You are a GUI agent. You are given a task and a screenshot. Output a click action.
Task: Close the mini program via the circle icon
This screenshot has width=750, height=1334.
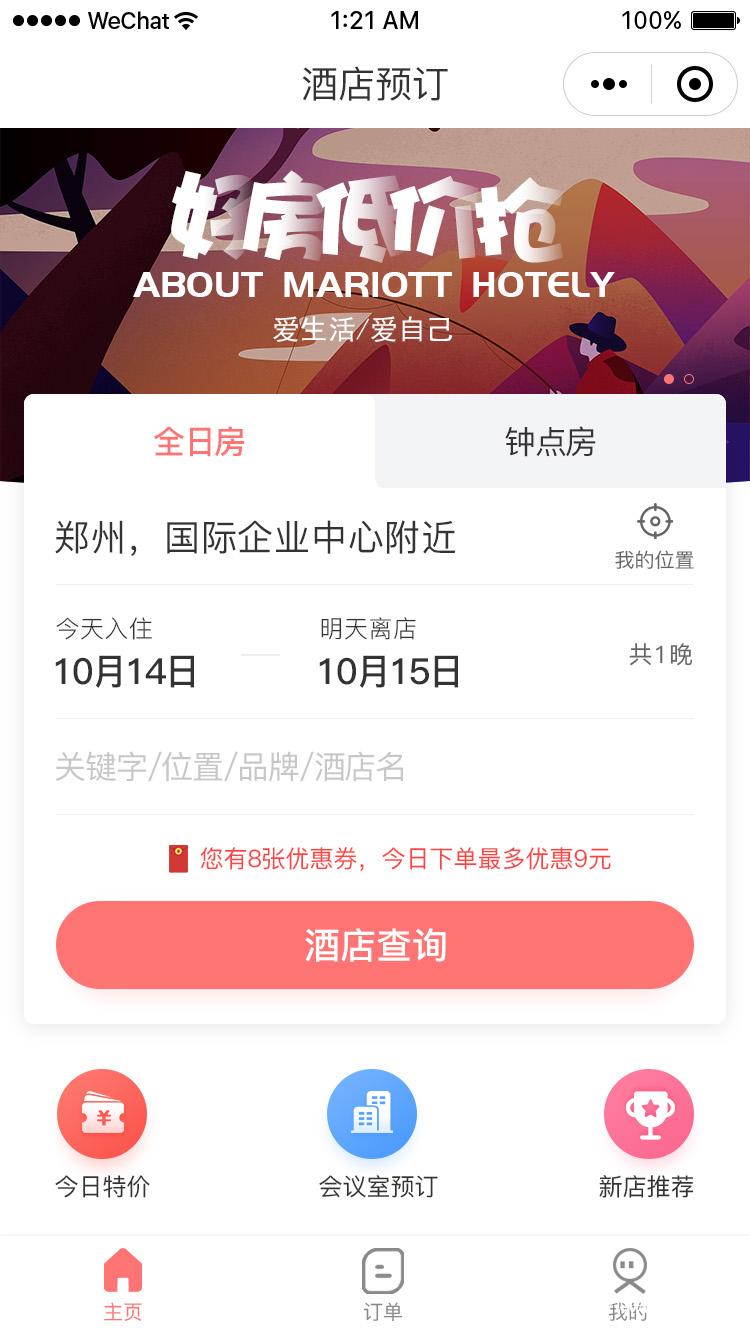point(695,85)
